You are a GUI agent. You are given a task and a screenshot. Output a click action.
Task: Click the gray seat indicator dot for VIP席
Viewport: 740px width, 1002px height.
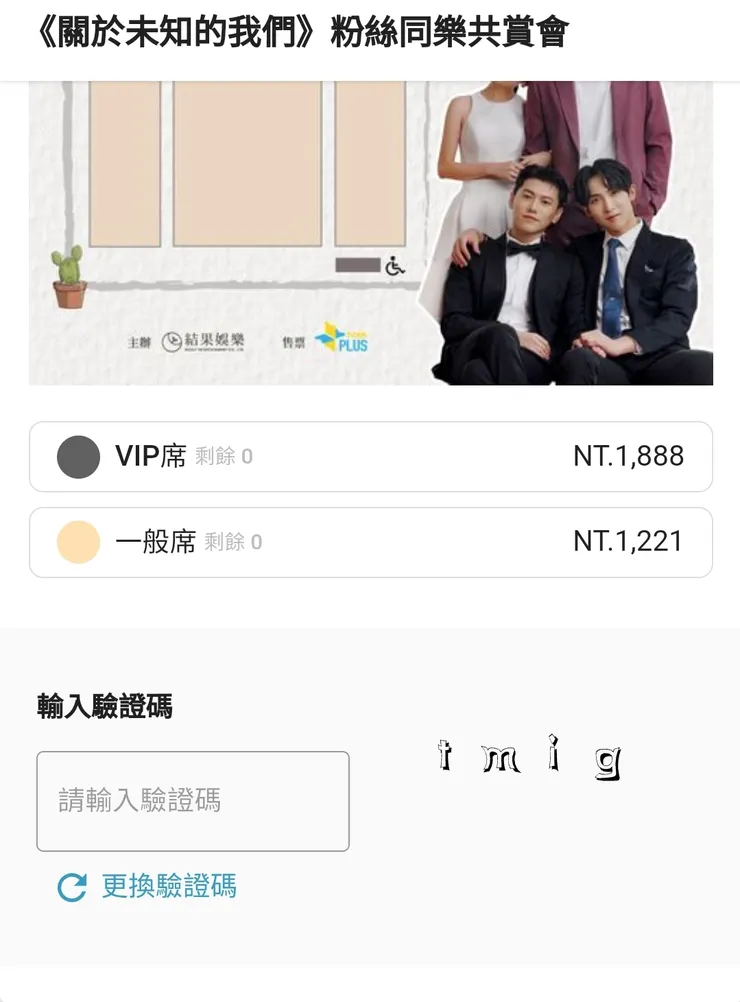(x=77, y=457)
